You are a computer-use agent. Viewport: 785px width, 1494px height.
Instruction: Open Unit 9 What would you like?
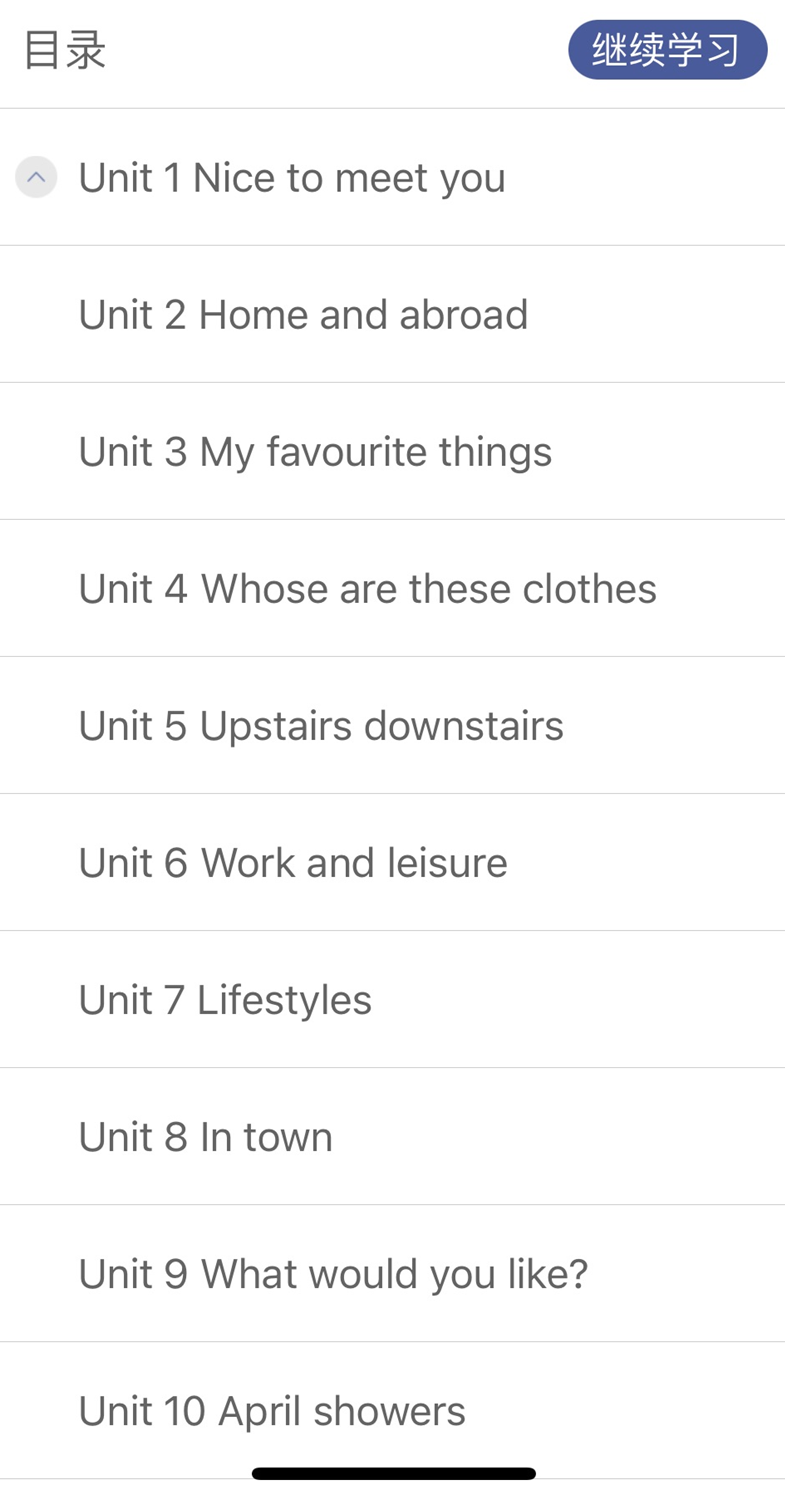333,1274
